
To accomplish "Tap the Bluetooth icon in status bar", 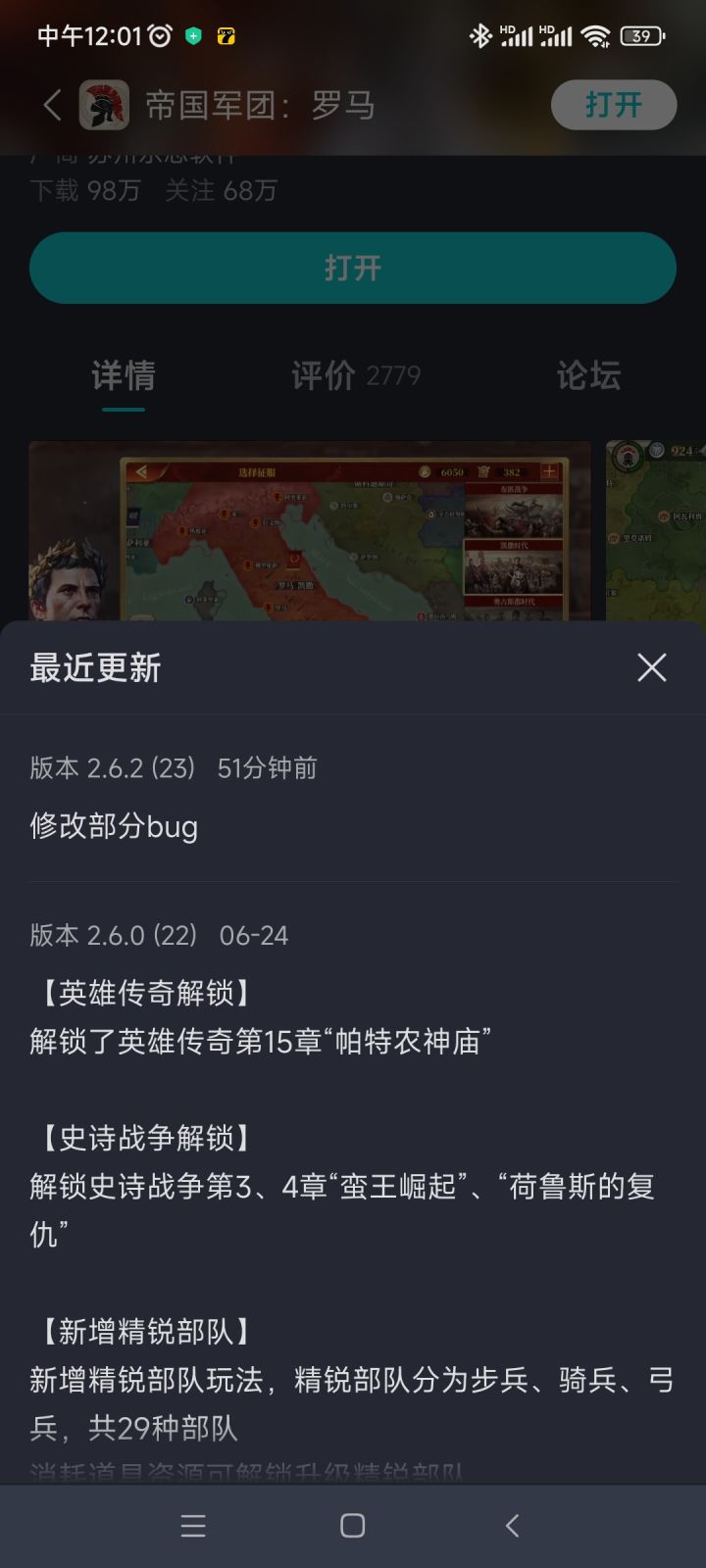I will (x=479, y=35).
